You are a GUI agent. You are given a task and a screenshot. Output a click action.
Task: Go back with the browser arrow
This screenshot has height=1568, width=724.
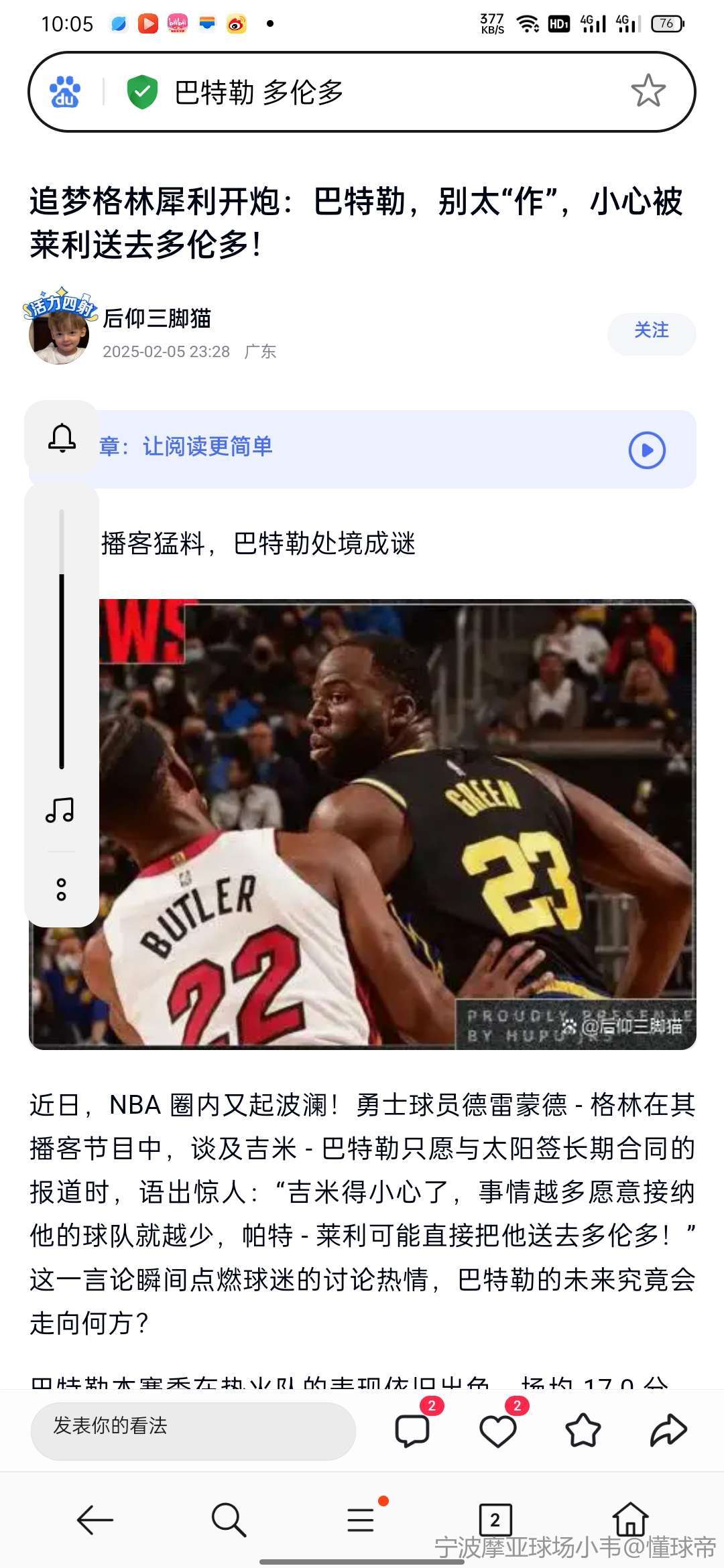[95, 1520]
